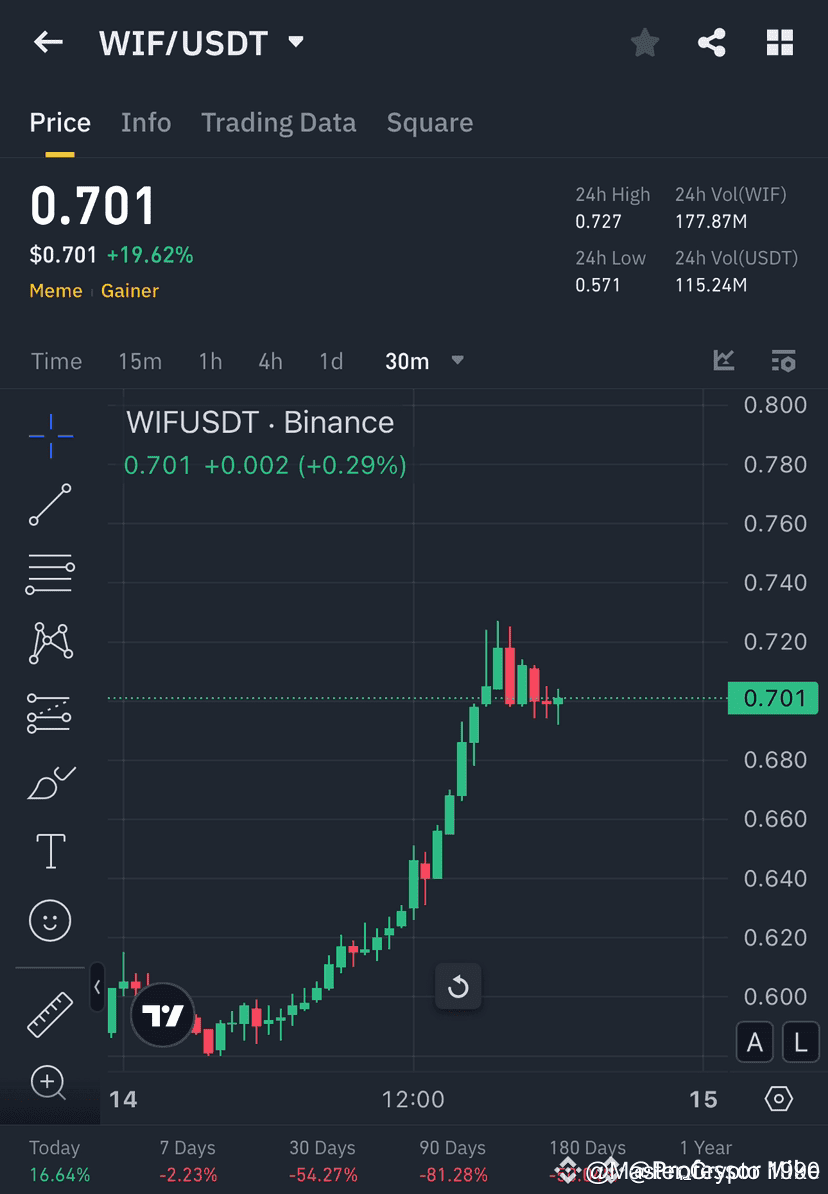
Task: Open the horizontal lines drawing tool
Action: (x=50, y=575)
